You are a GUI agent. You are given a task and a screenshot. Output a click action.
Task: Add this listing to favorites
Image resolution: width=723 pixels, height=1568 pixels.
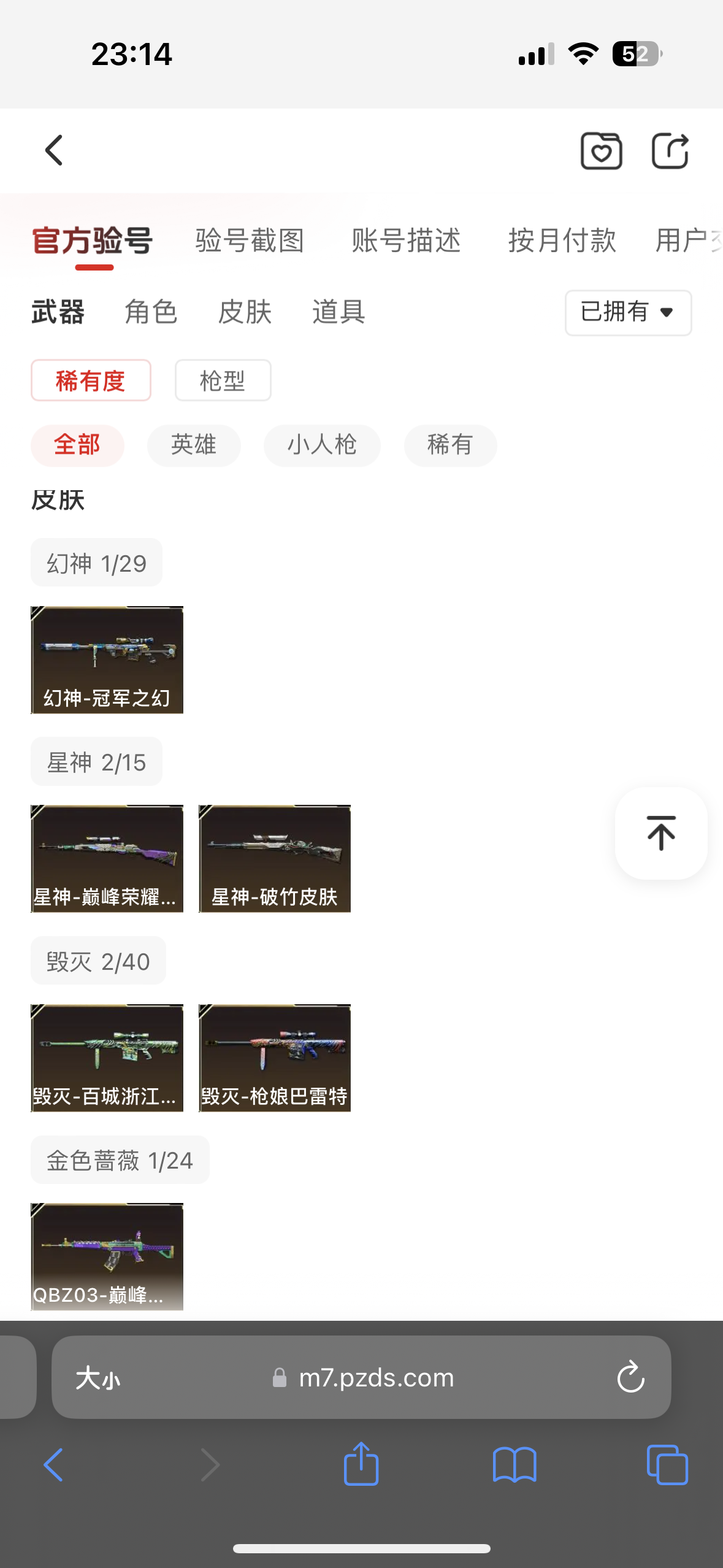[601, 151]
